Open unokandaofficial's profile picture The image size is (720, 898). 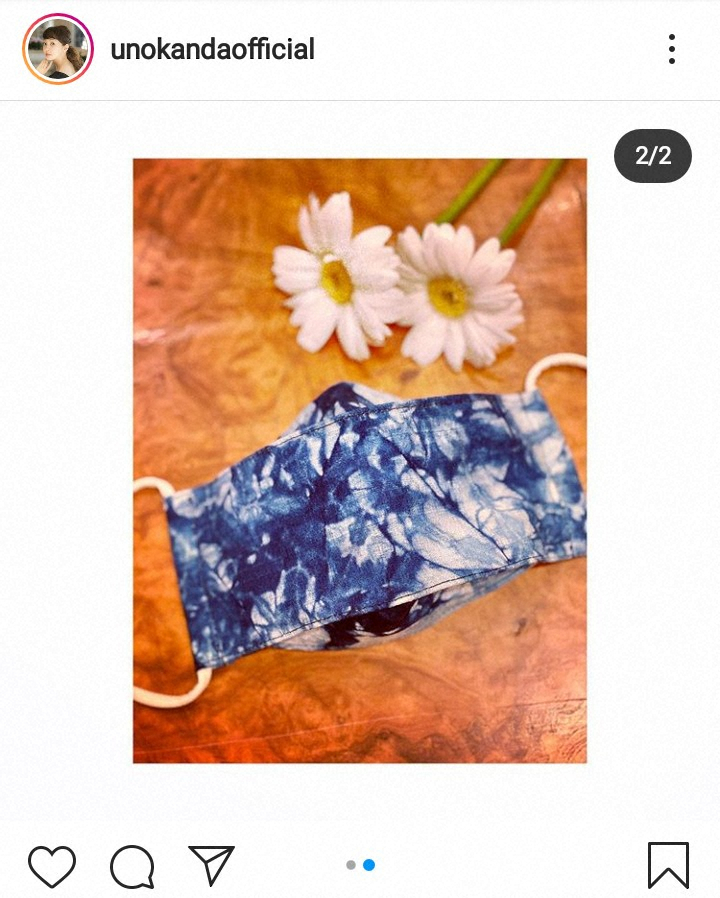point(57,49)
